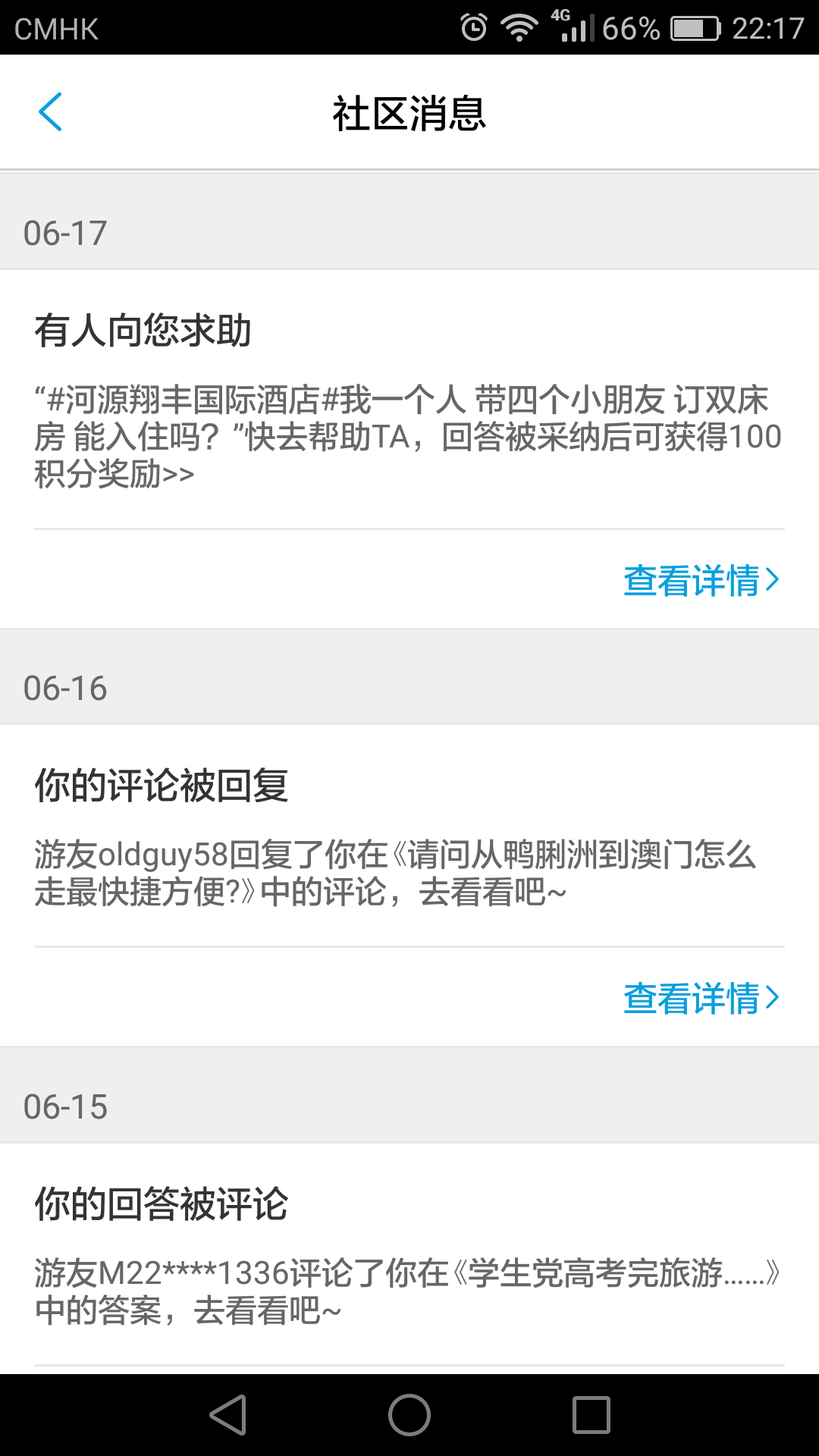Go back from 社区消息 page
This screenshot has width=819, height=1456.
(x=50, y=112)
